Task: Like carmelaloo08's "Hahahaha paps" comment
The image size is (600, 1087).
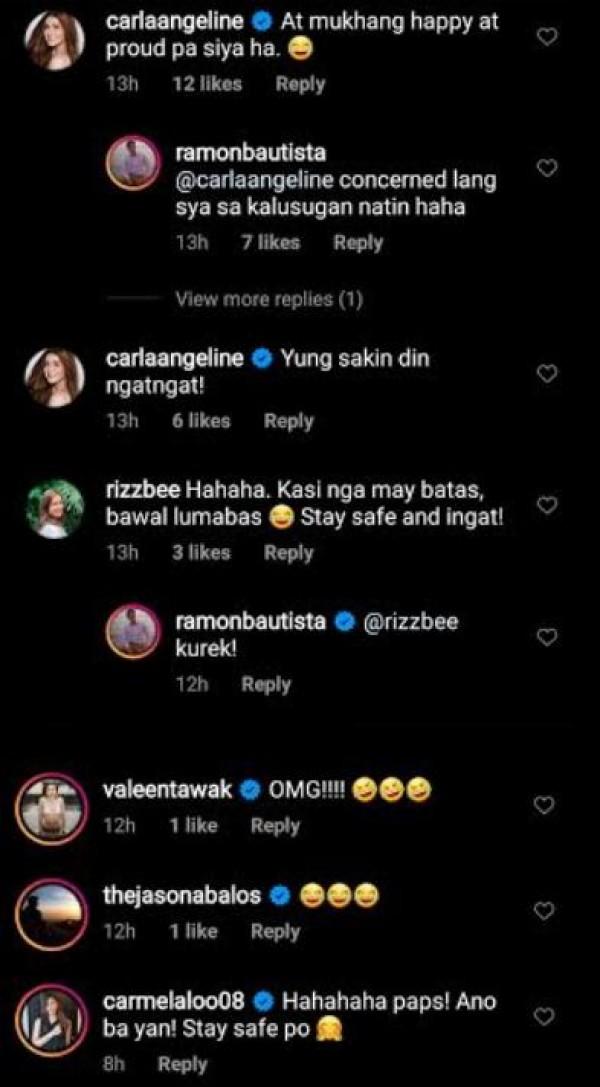Action: pos(547,1016)
